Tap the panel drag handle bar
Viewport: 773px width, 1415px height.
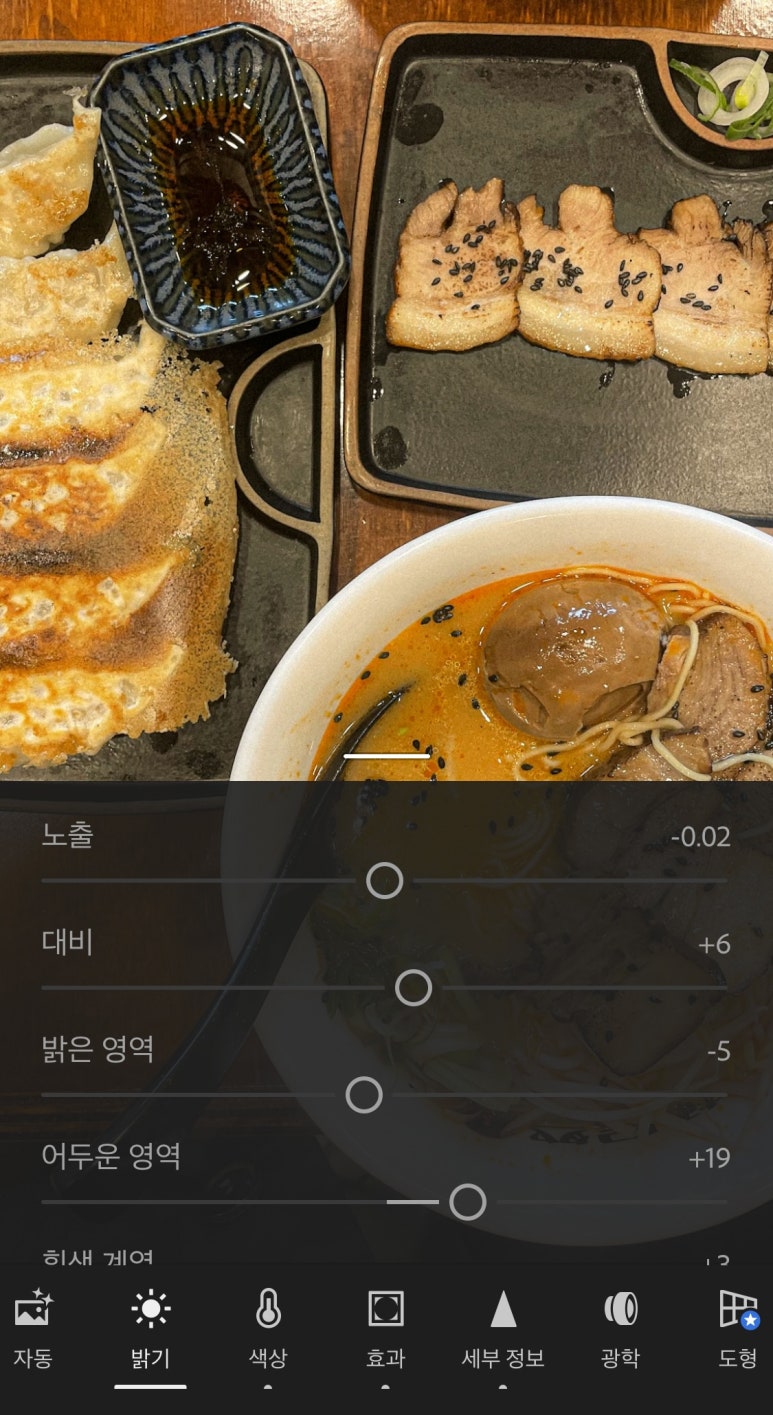click(x=386, y=756)
